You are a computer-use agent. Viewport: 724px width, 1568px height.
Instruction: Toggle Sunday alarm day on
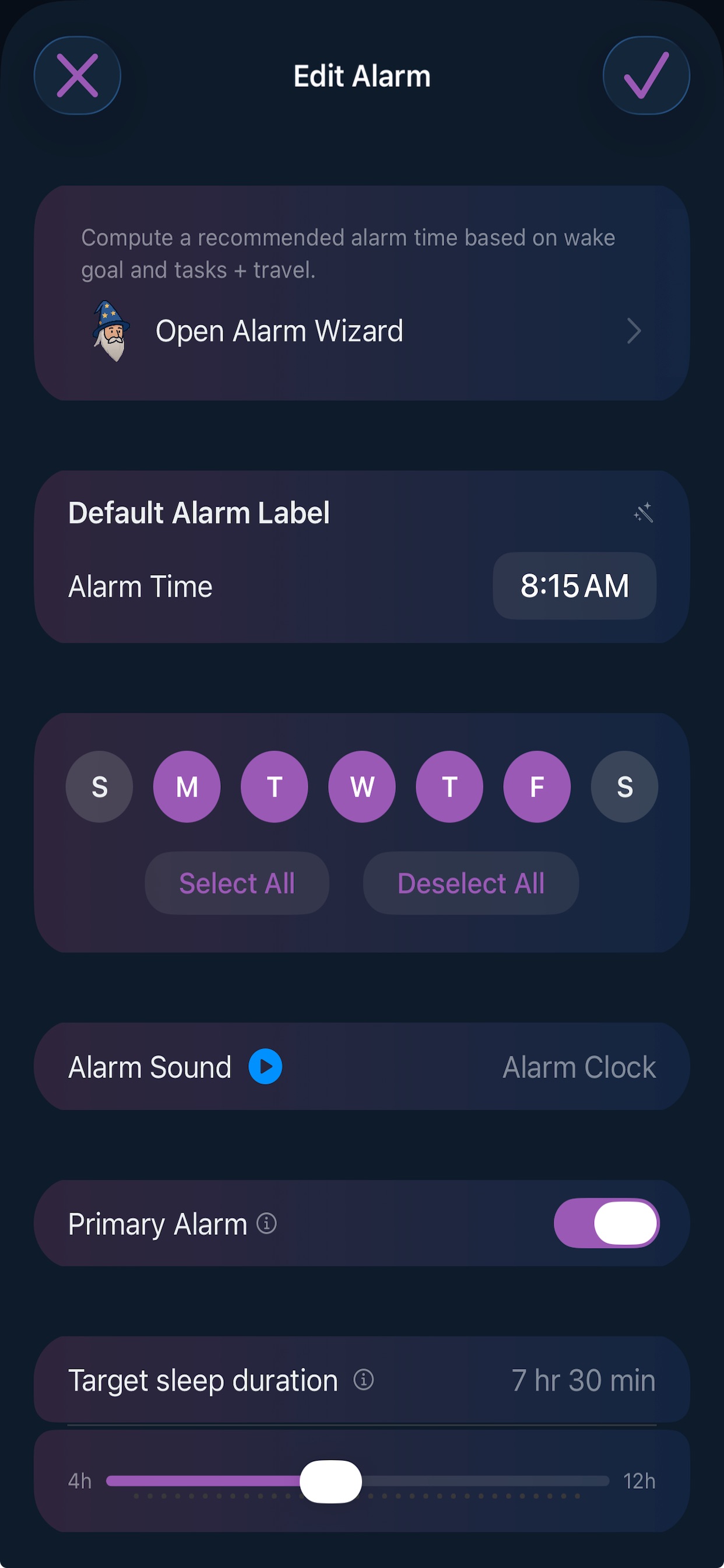point(99,786)
